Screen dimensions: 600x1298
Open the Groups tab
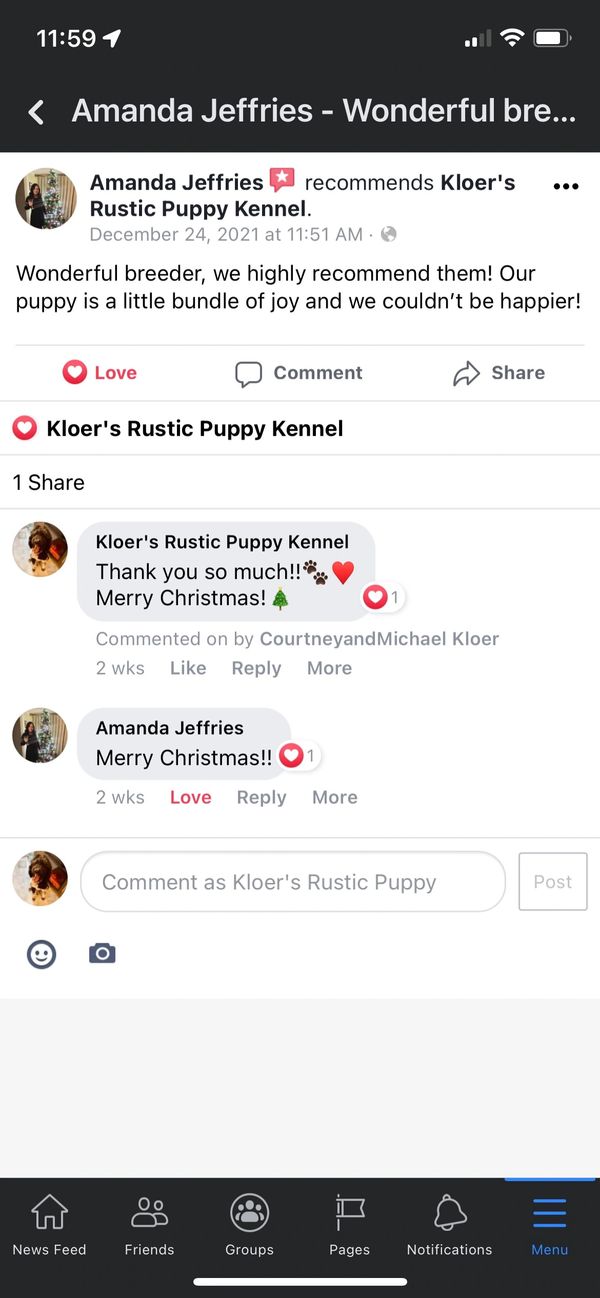[x=249, y=1225]
